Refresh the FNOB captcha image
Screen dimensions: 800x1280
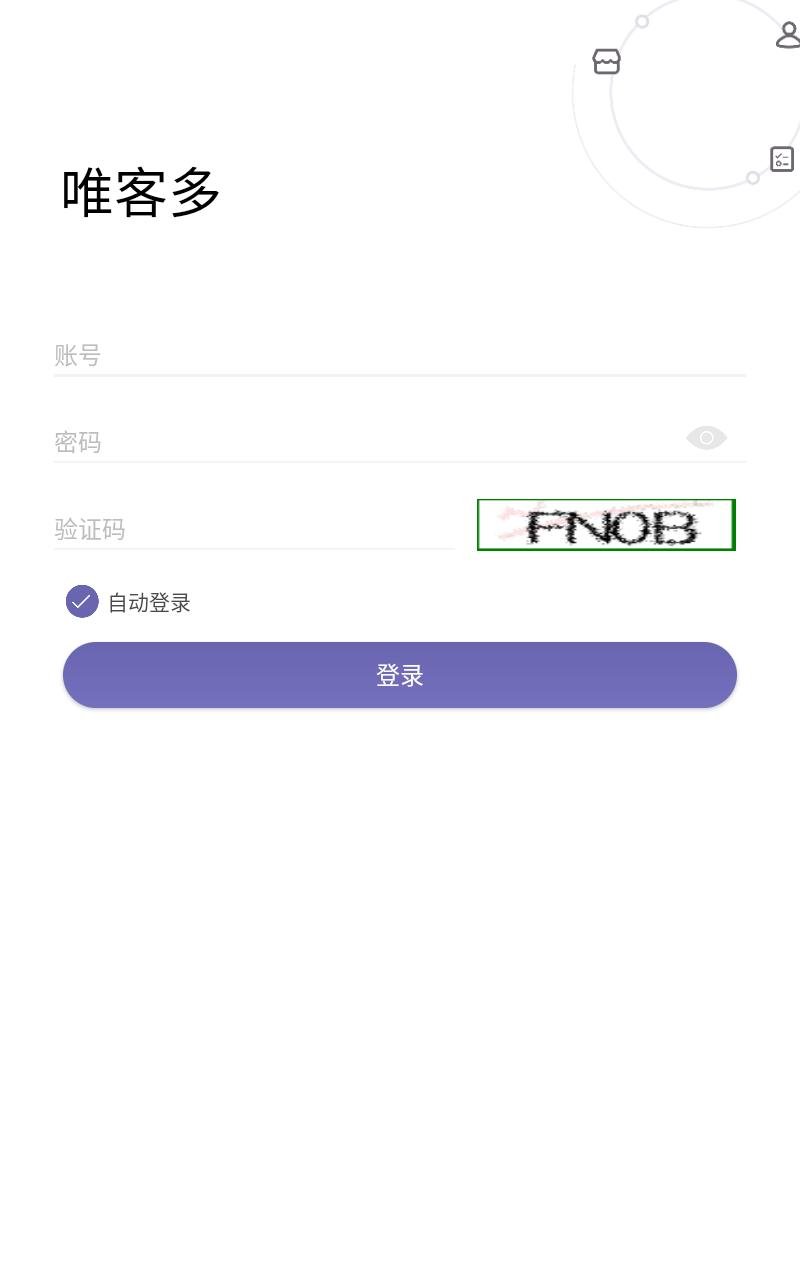click(606, 525)
